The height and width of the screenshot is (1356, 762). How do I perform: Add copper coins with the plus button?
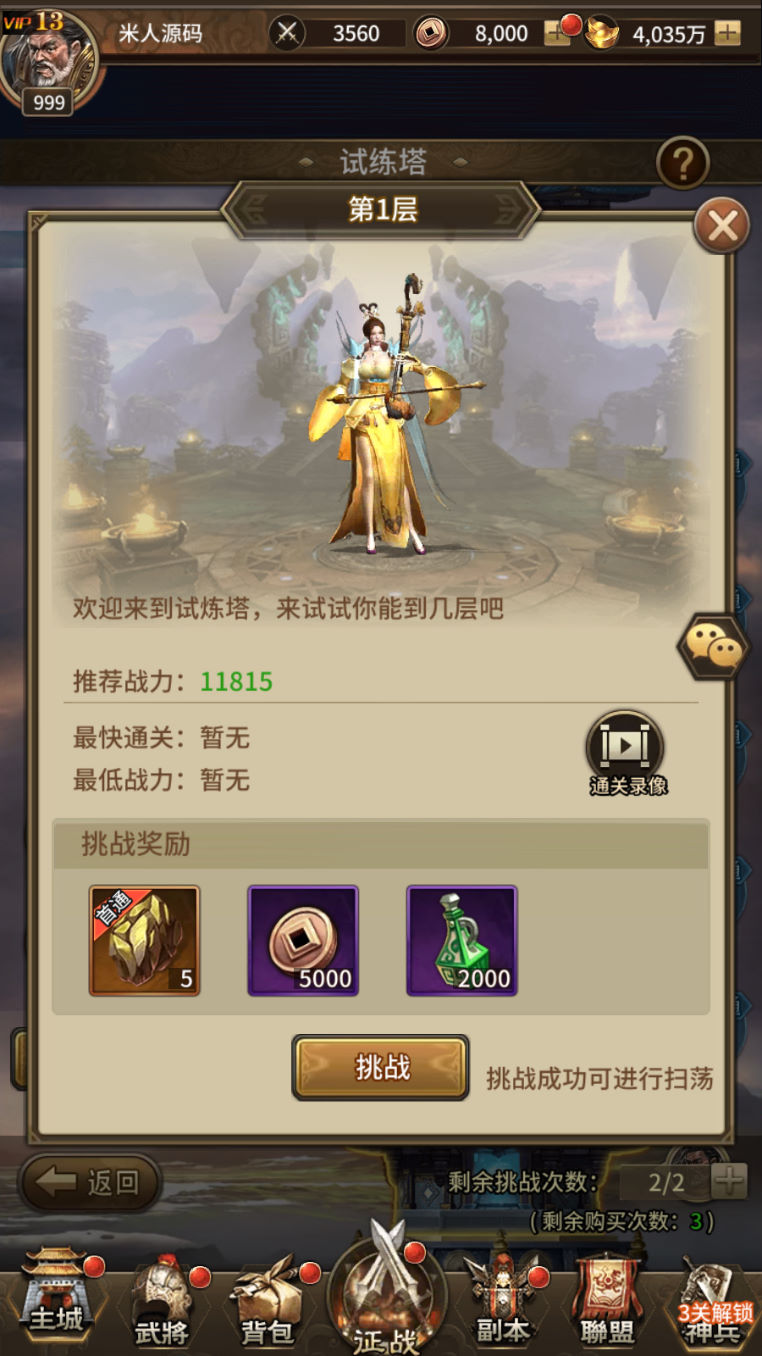point(557,33)
